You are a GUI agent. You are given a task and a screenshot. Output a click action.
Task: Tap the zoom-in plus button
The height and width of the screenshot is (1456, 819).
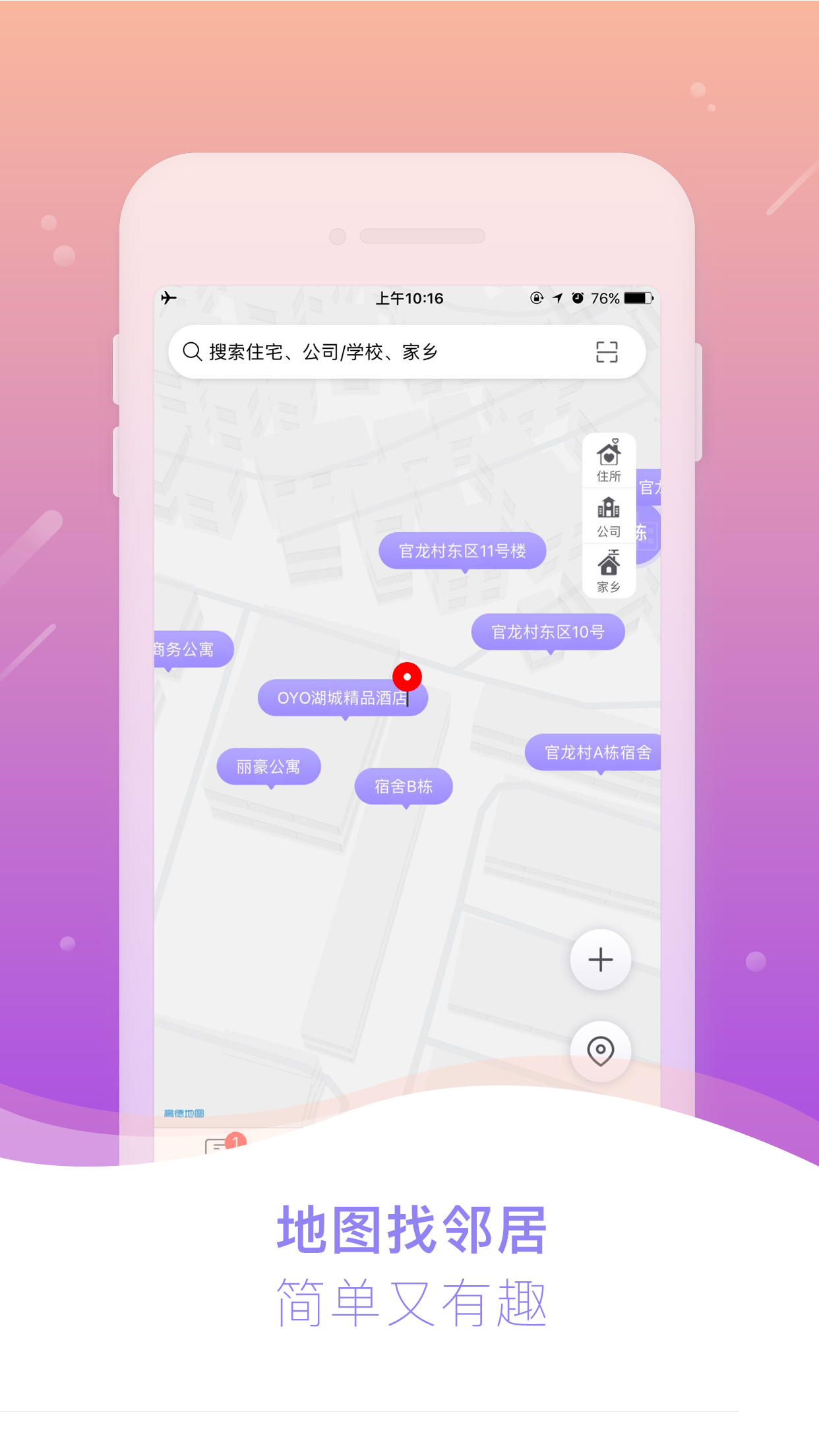tap(599, 959)
